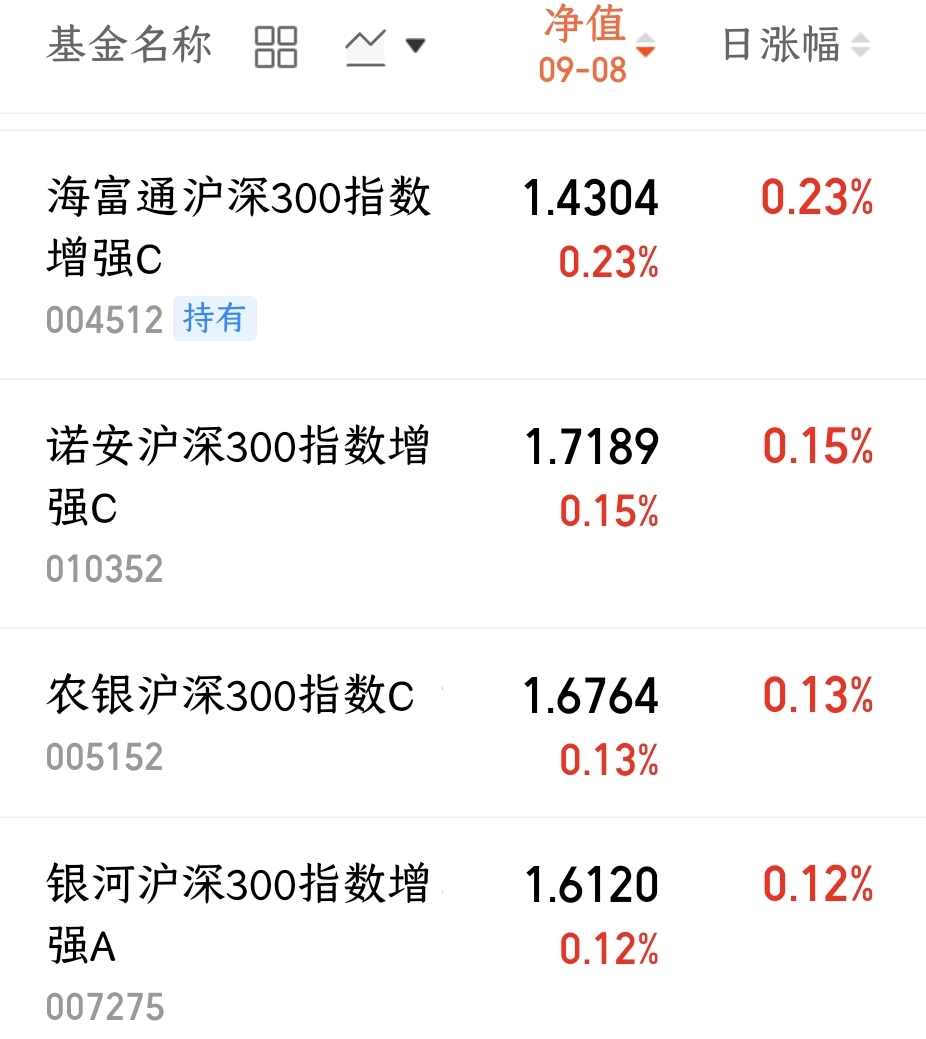Image resolution: width=926 pixels, height=1039 pixels.
Task: Open the chart display dropdown
Action: [x=385, y=46]
